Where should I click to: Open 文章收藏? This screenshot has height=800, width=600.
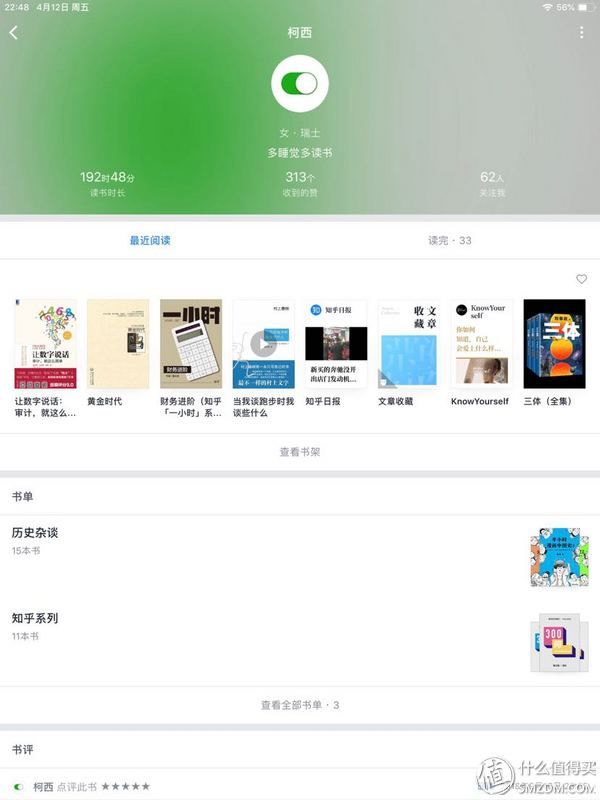pos(408,344)
